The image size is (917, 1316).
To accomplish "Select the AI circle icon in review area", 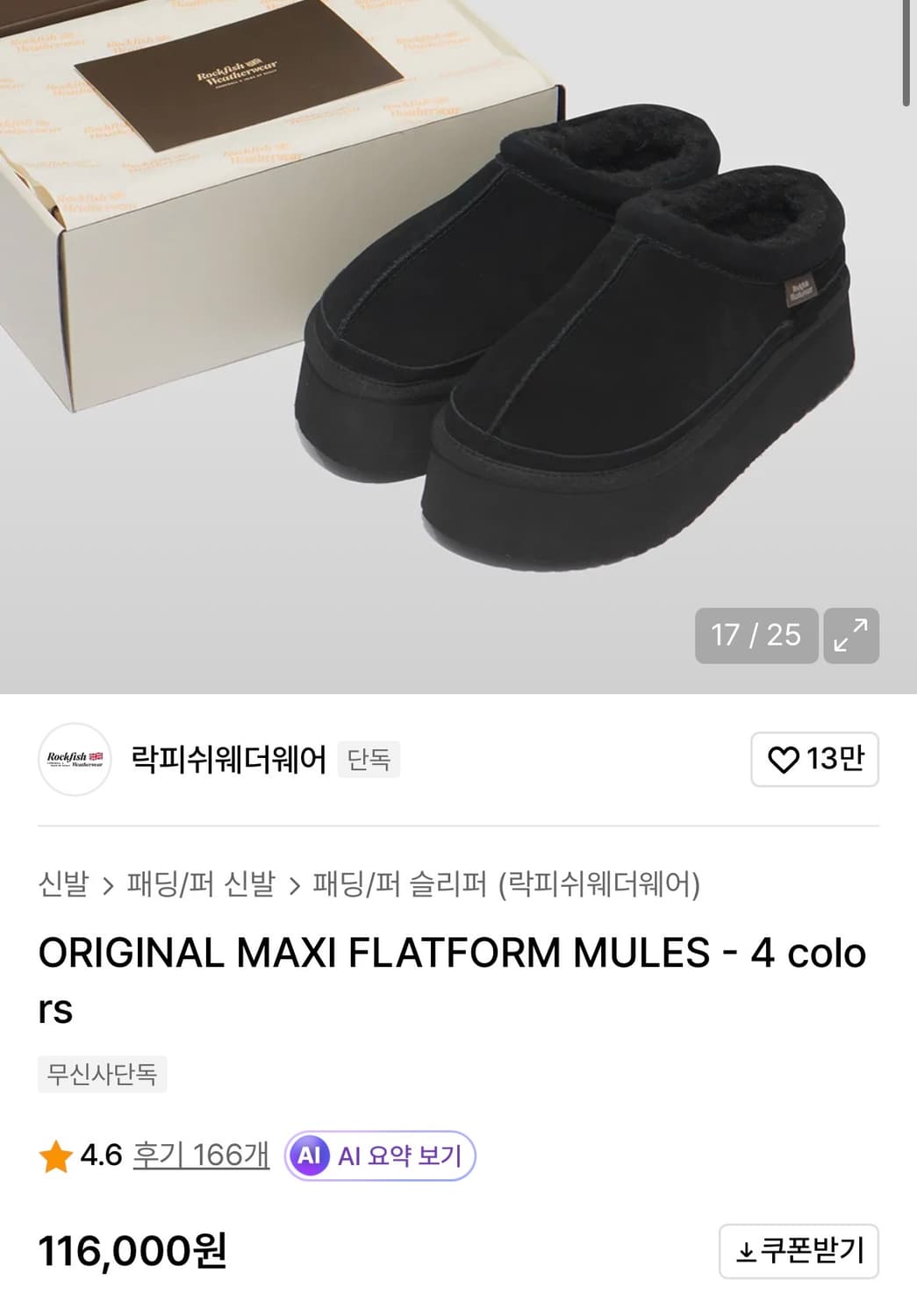I will [308, 1155].
